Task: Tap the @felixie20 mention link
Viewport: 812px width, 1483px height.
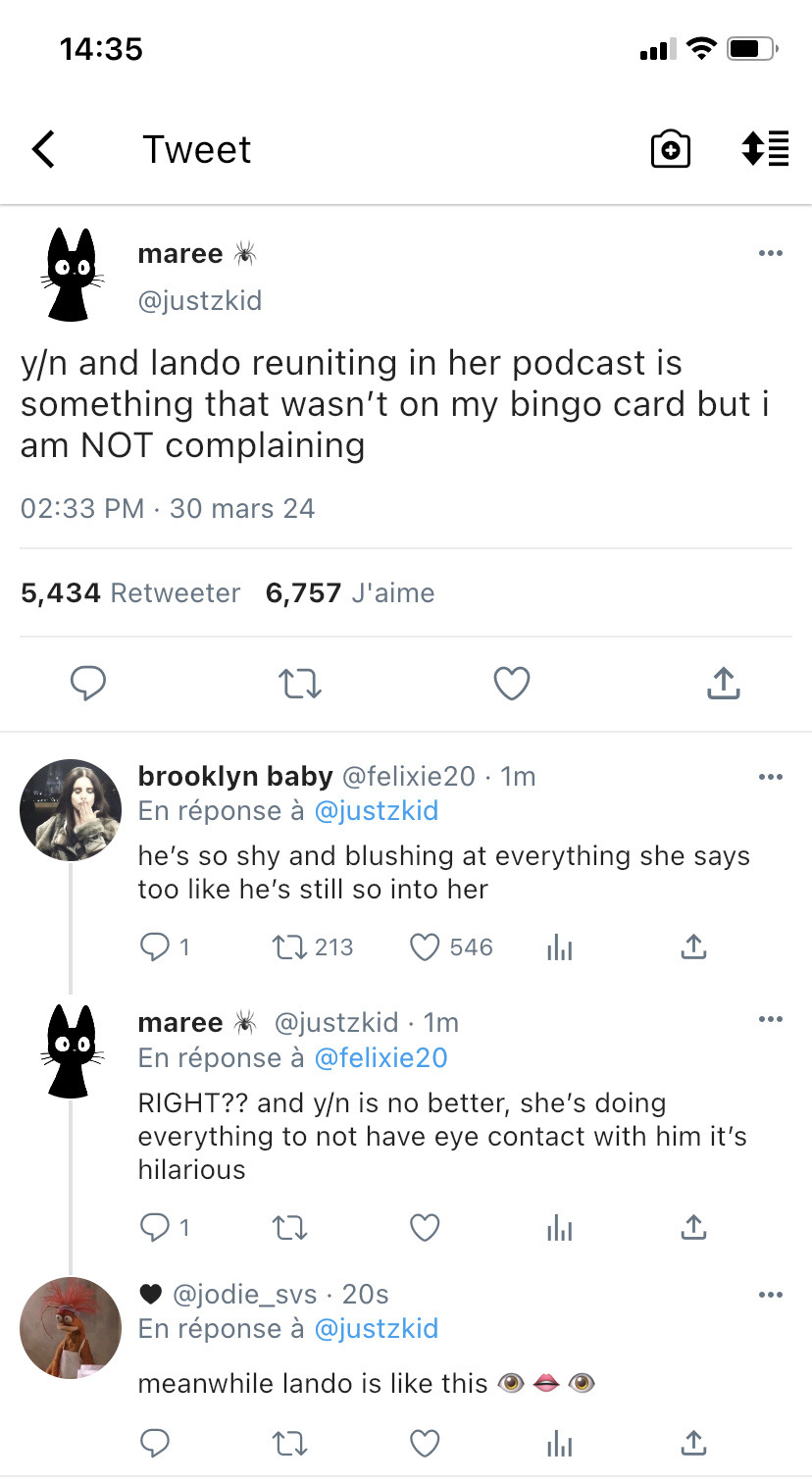Action: pos(381,1057)
